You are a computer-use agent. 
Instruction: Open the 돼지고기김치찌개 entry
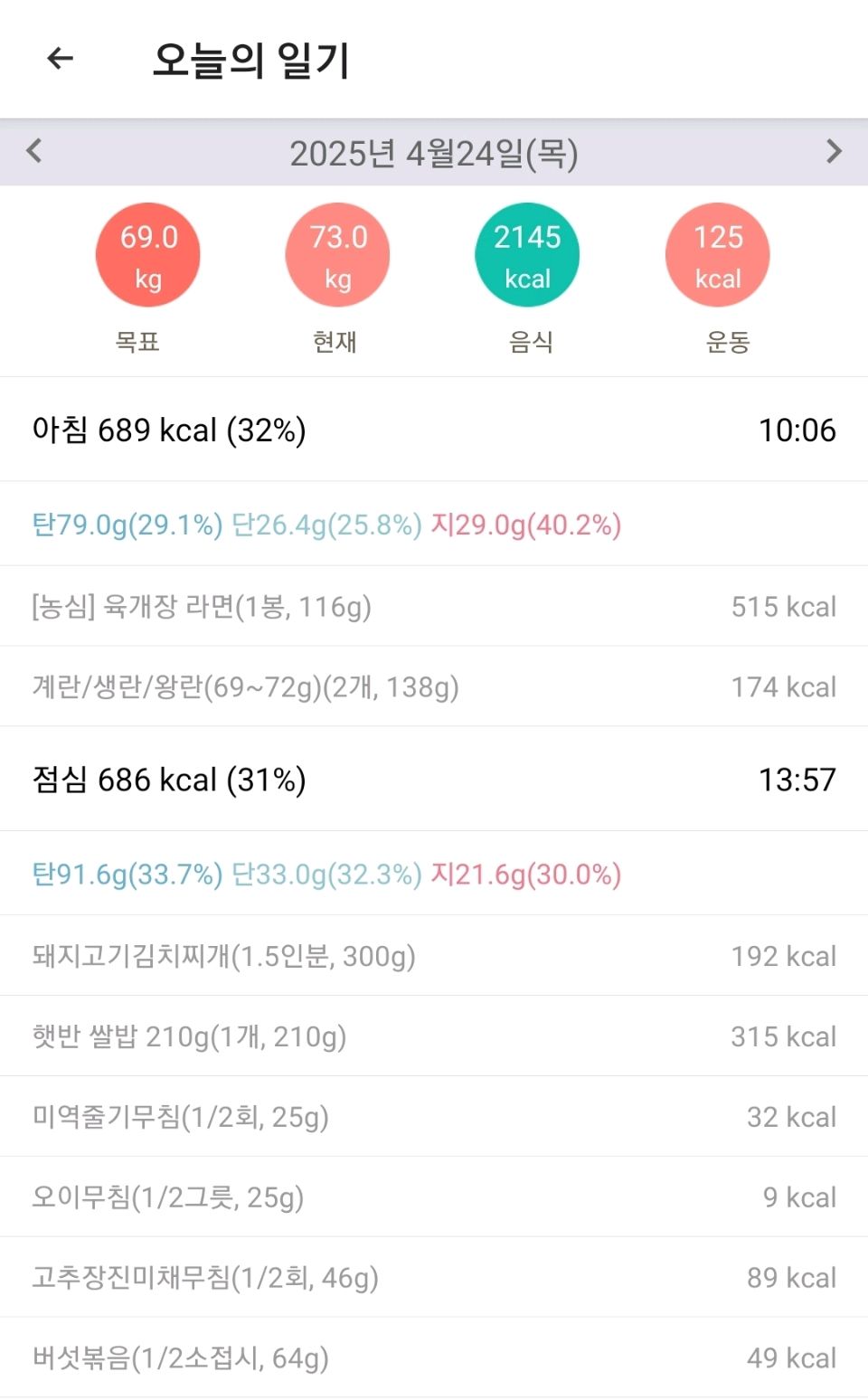(434, 955)
